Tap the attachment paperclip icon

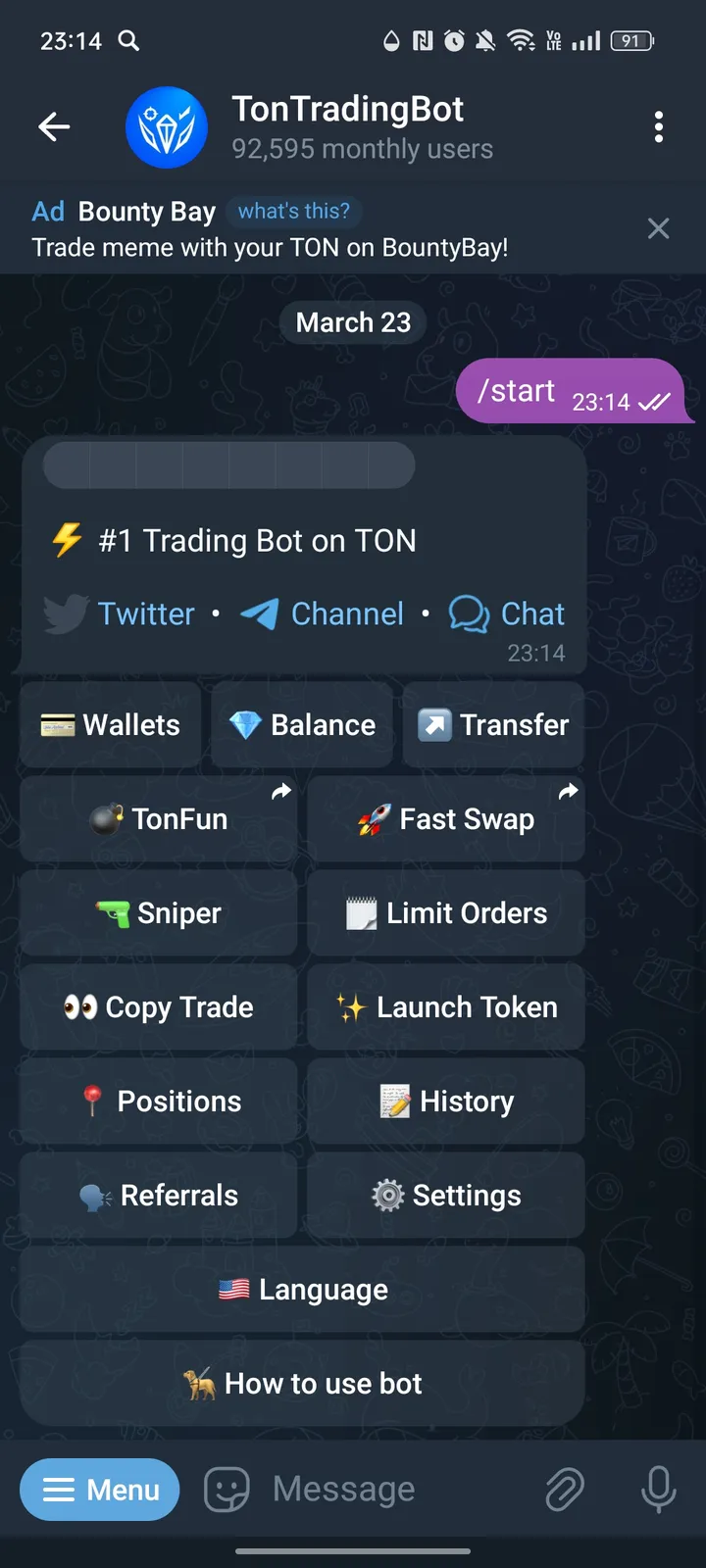(x=565, y=1489)
